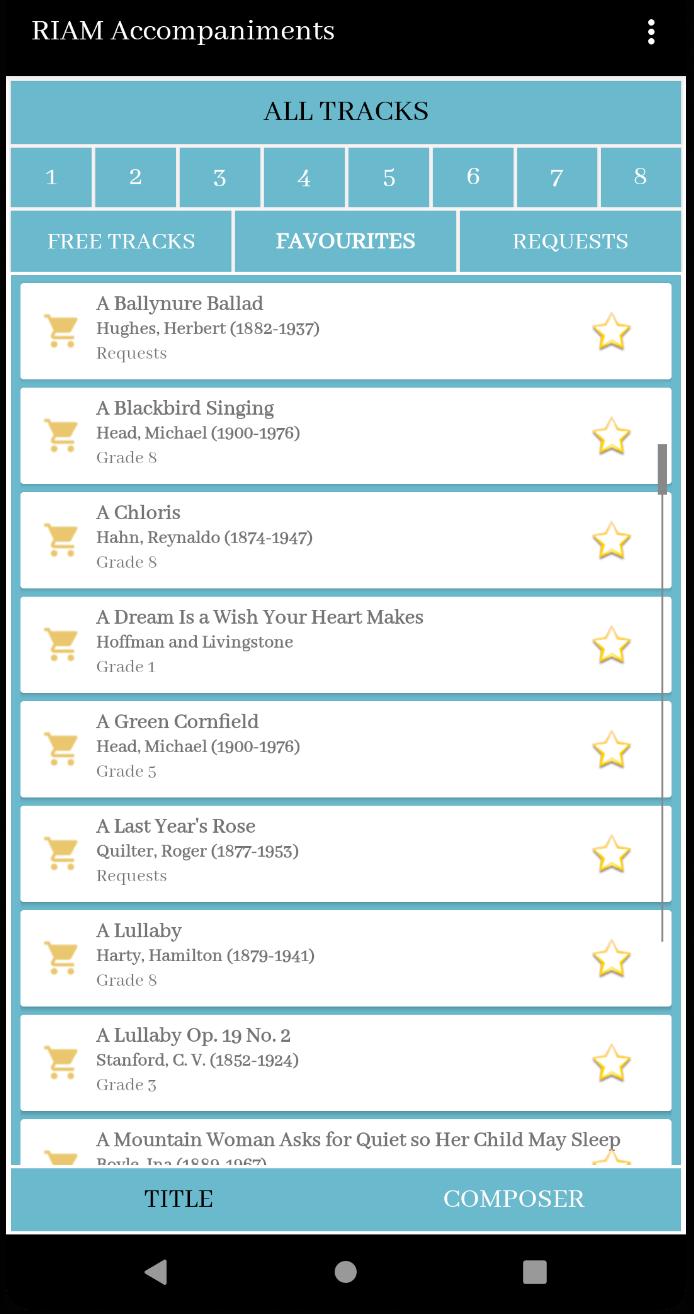Show All Tracks list

pyautogui.click(x=346, y=112)
